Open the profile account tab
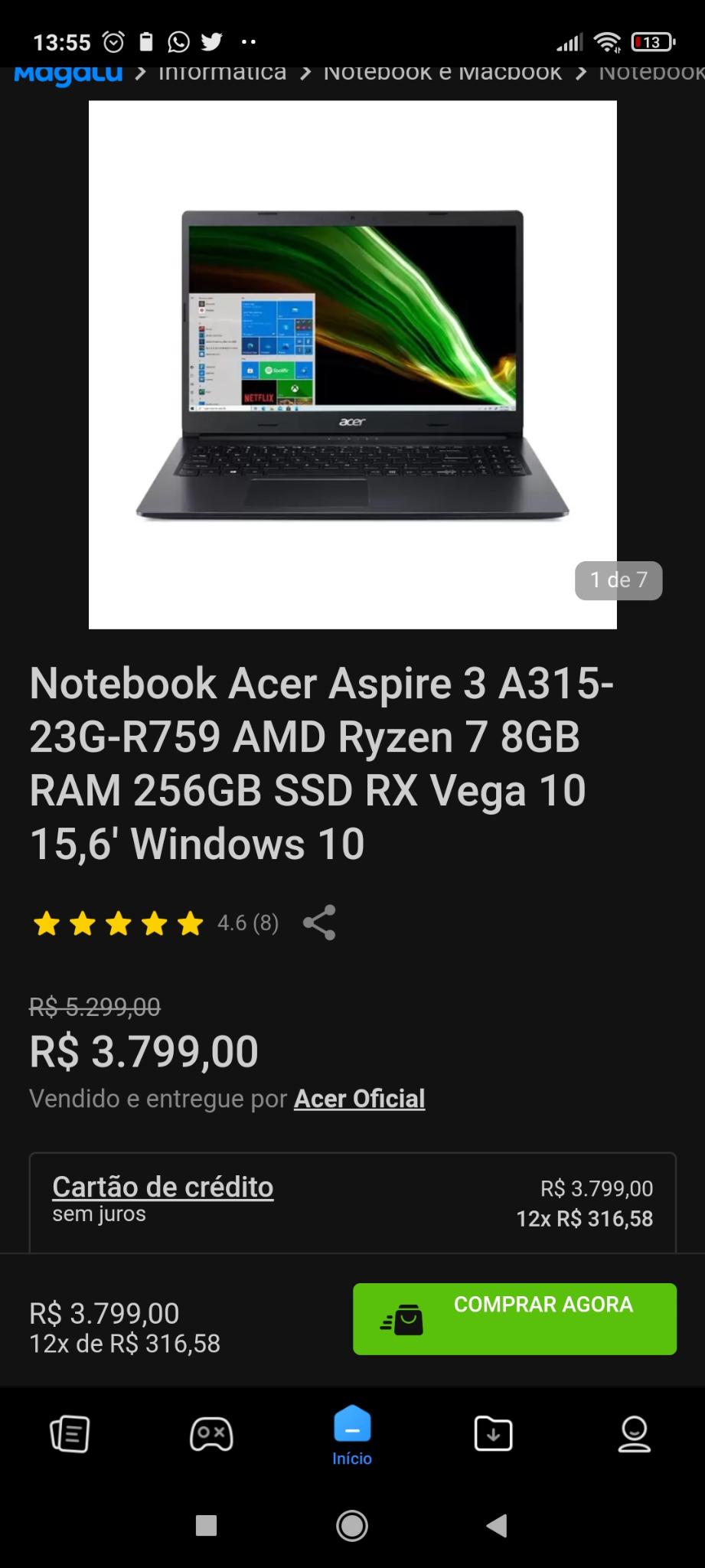This screenshot has height=1568, width=705. pyautogui.click(x=635, y=1434)
